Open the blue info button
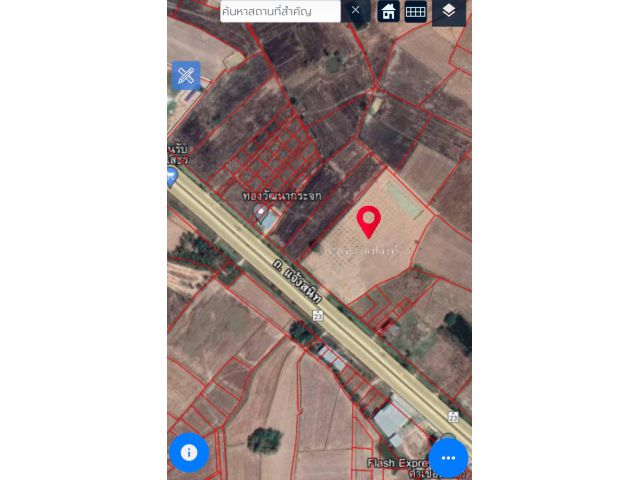 point(189,452)
